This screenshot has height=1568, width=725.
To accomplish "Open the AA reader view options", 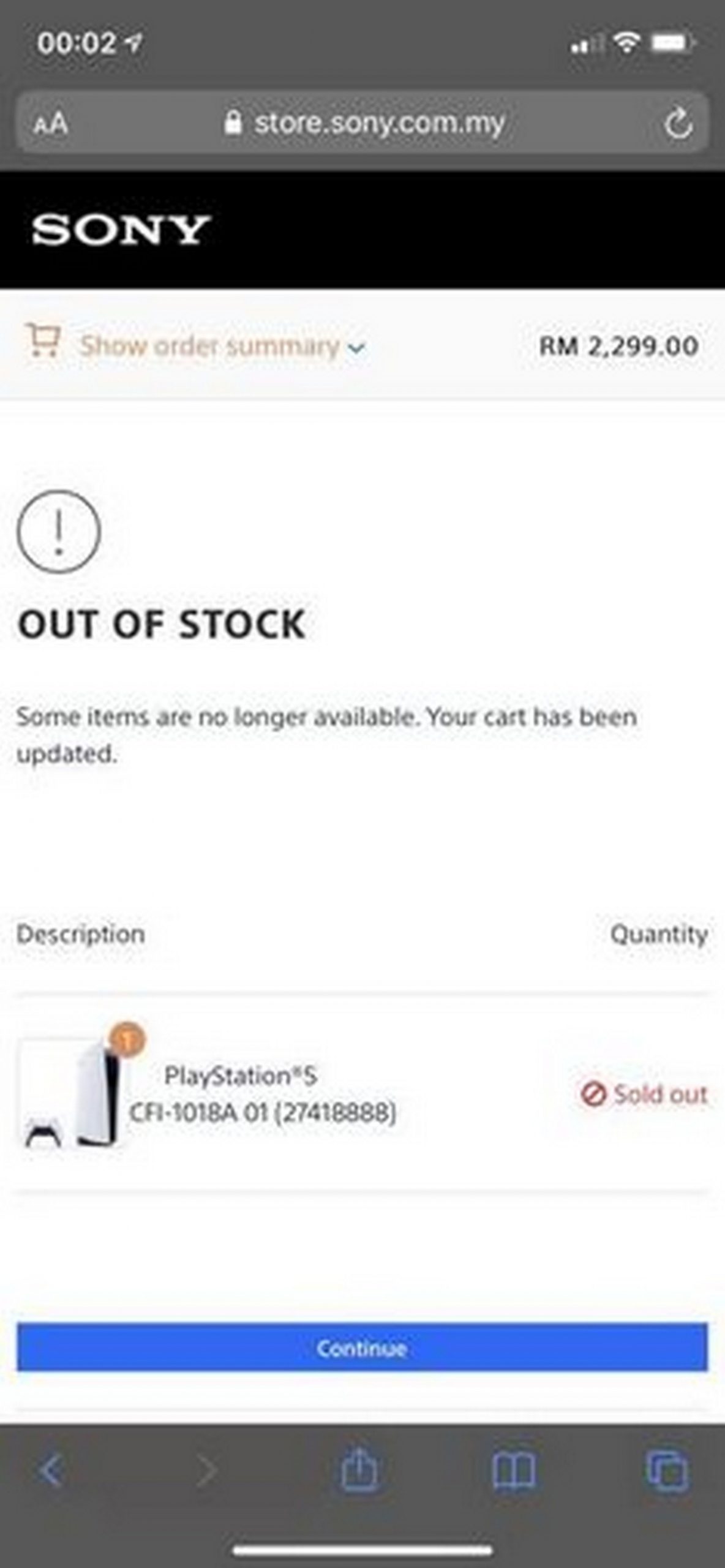I will 50,124.
